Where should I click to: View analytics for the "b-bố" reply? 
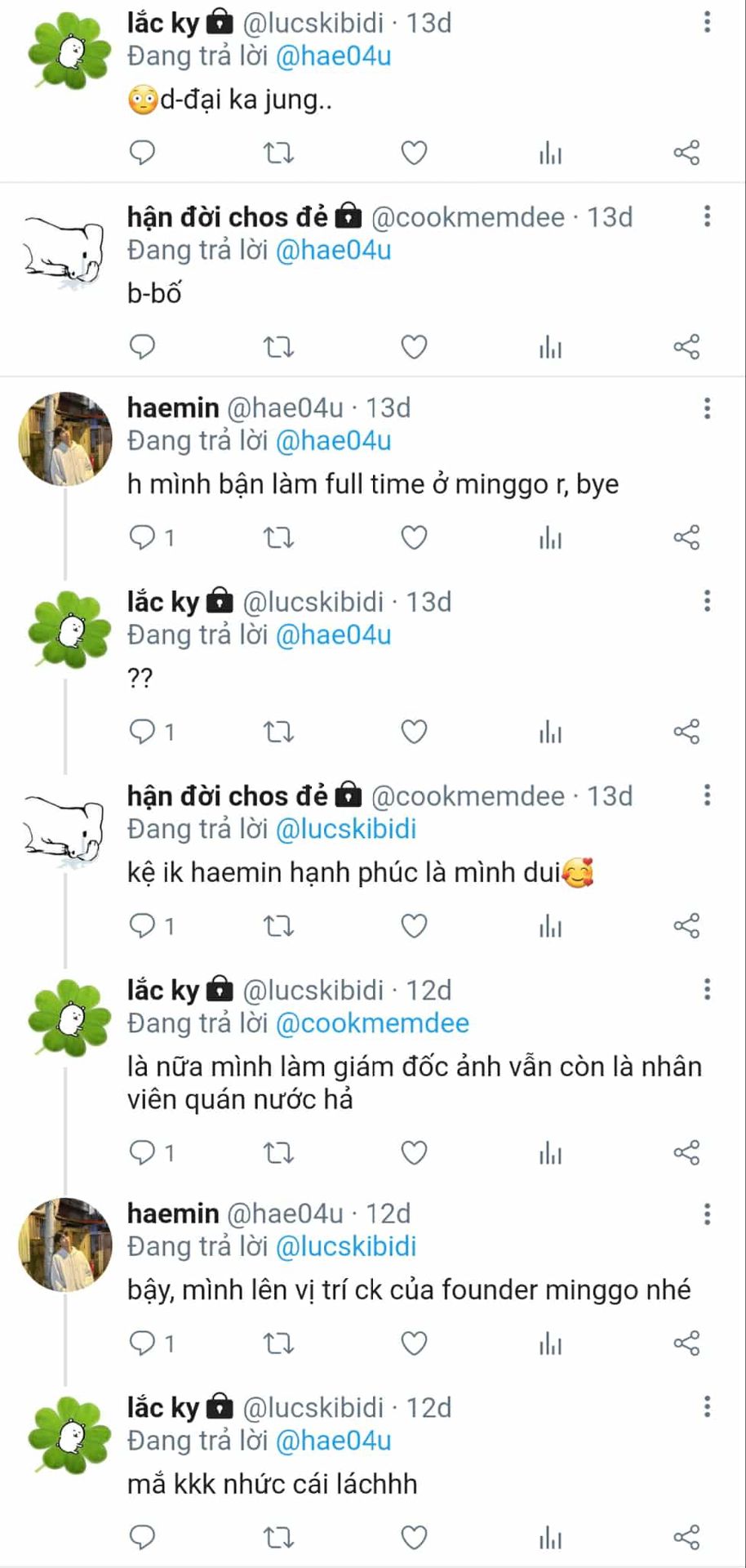point(550,347)
